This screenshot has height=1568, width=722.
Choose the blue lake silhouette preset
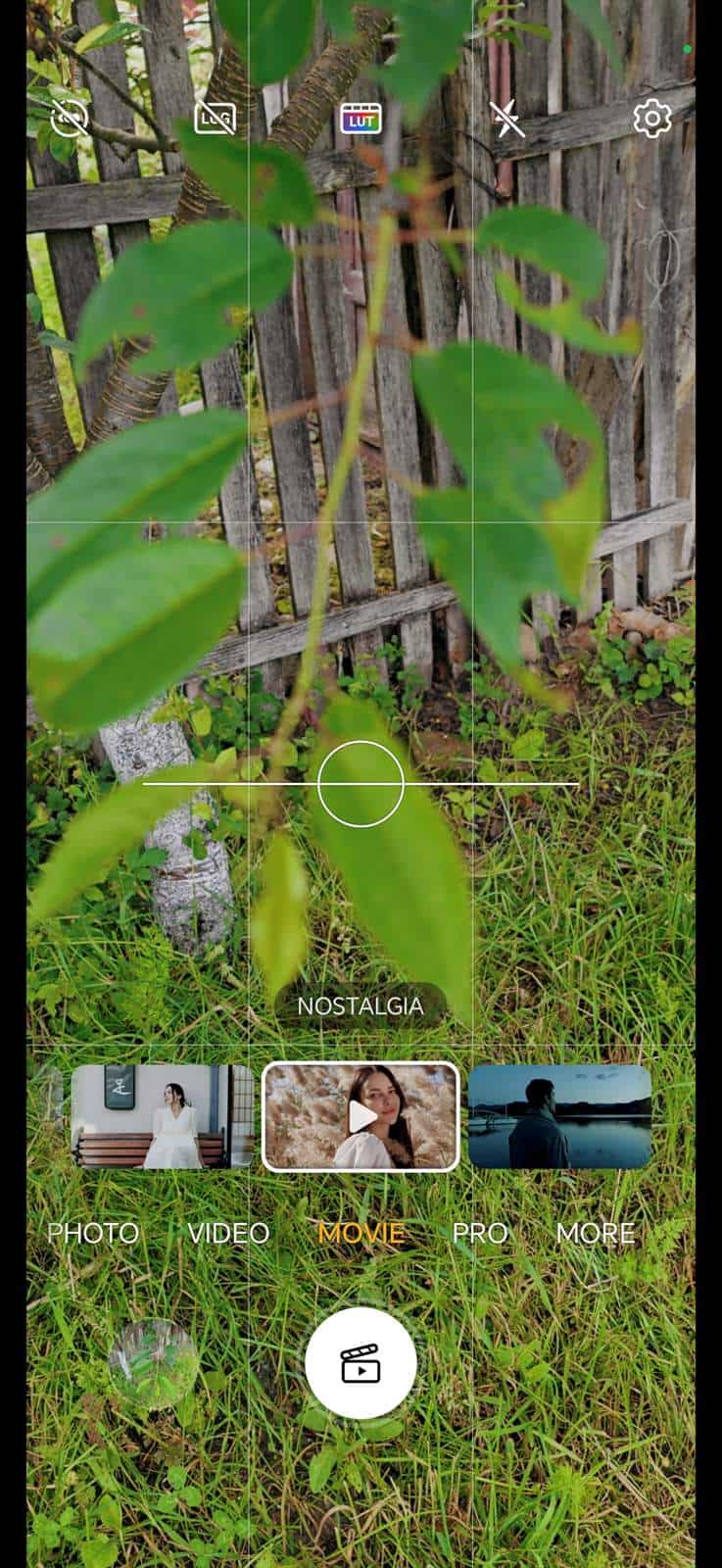(x=559, y=1116)
